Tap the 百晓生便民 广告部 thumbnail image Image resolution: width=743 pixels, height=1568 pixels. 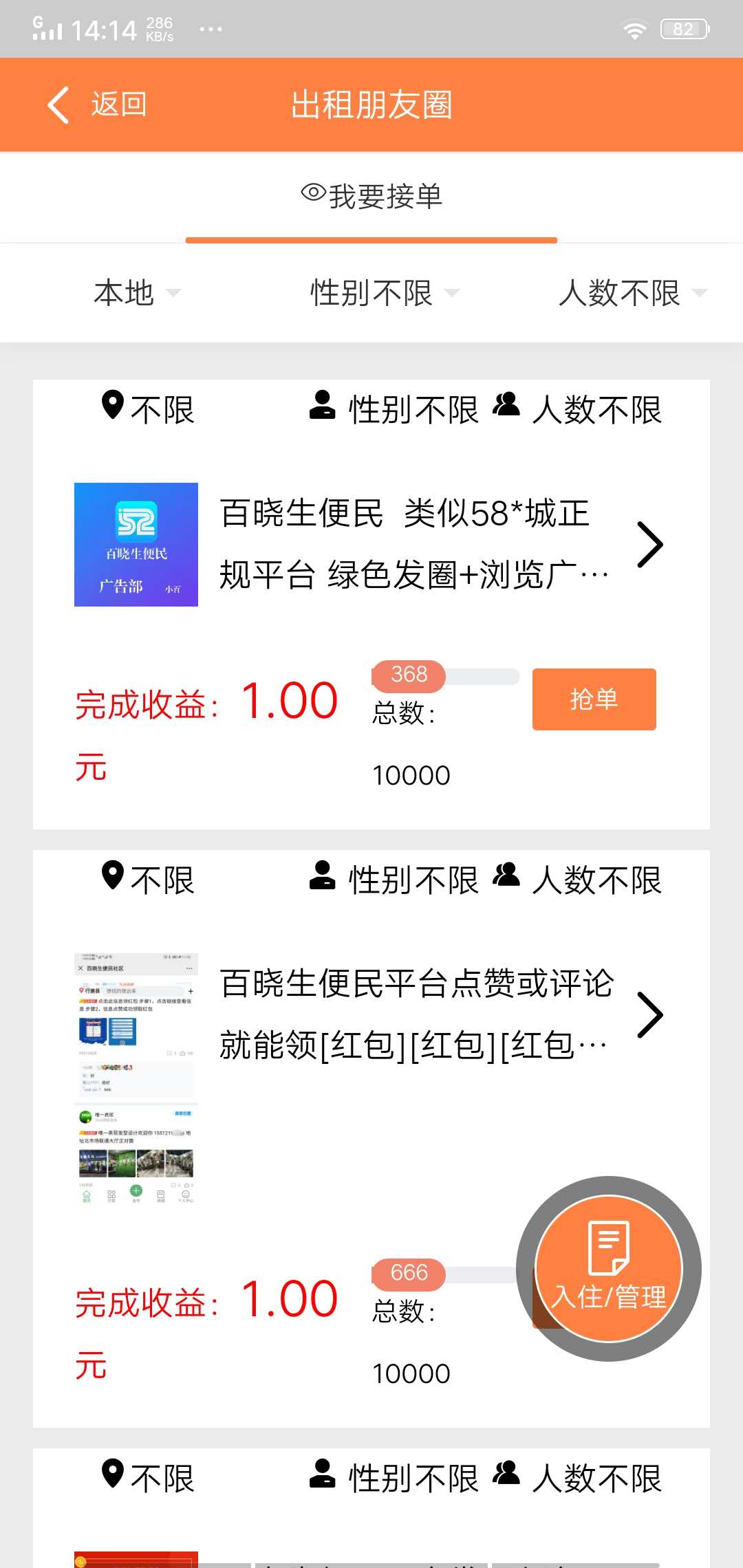[136, 543]
